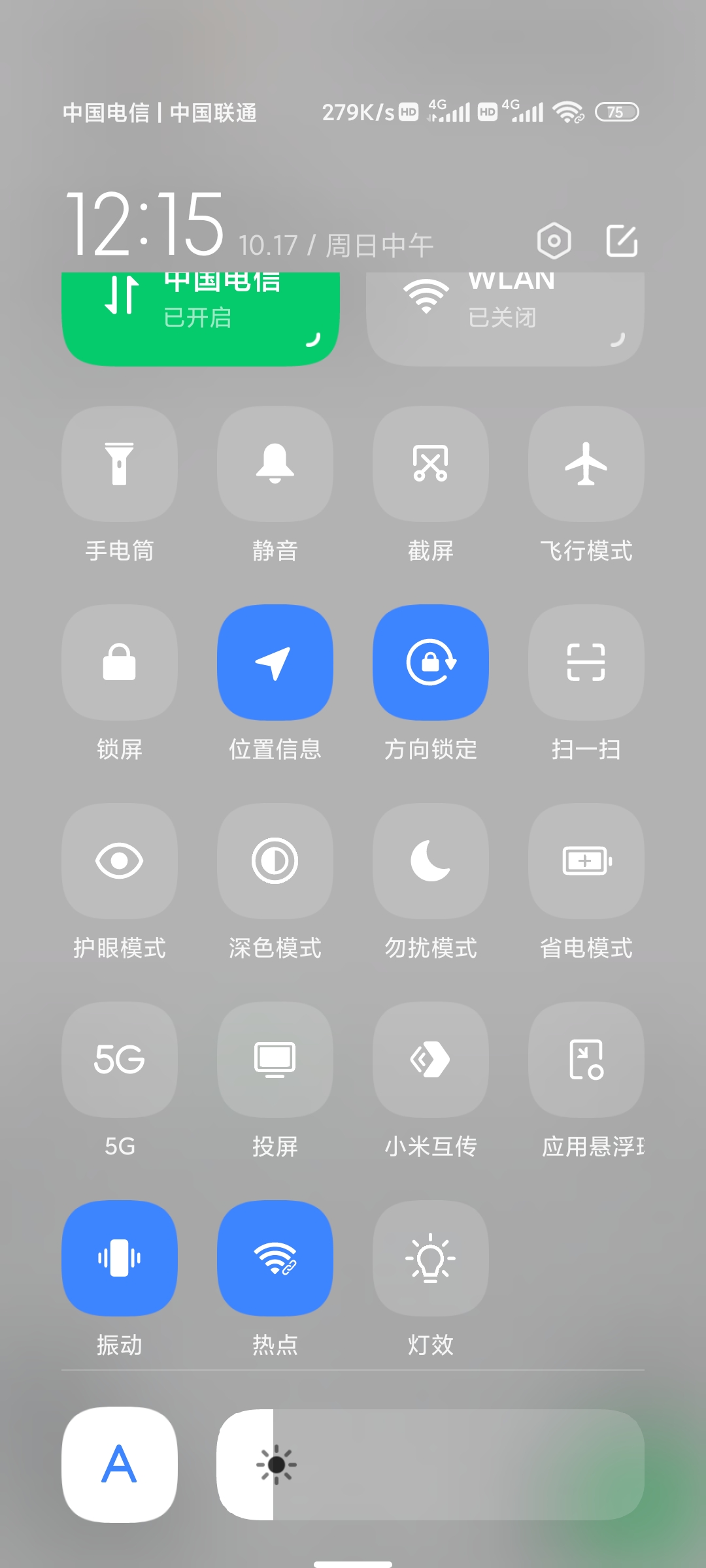Enable the WLAN tile
The width and height of the screenshot is (706, 1568).
pos(505,318)
